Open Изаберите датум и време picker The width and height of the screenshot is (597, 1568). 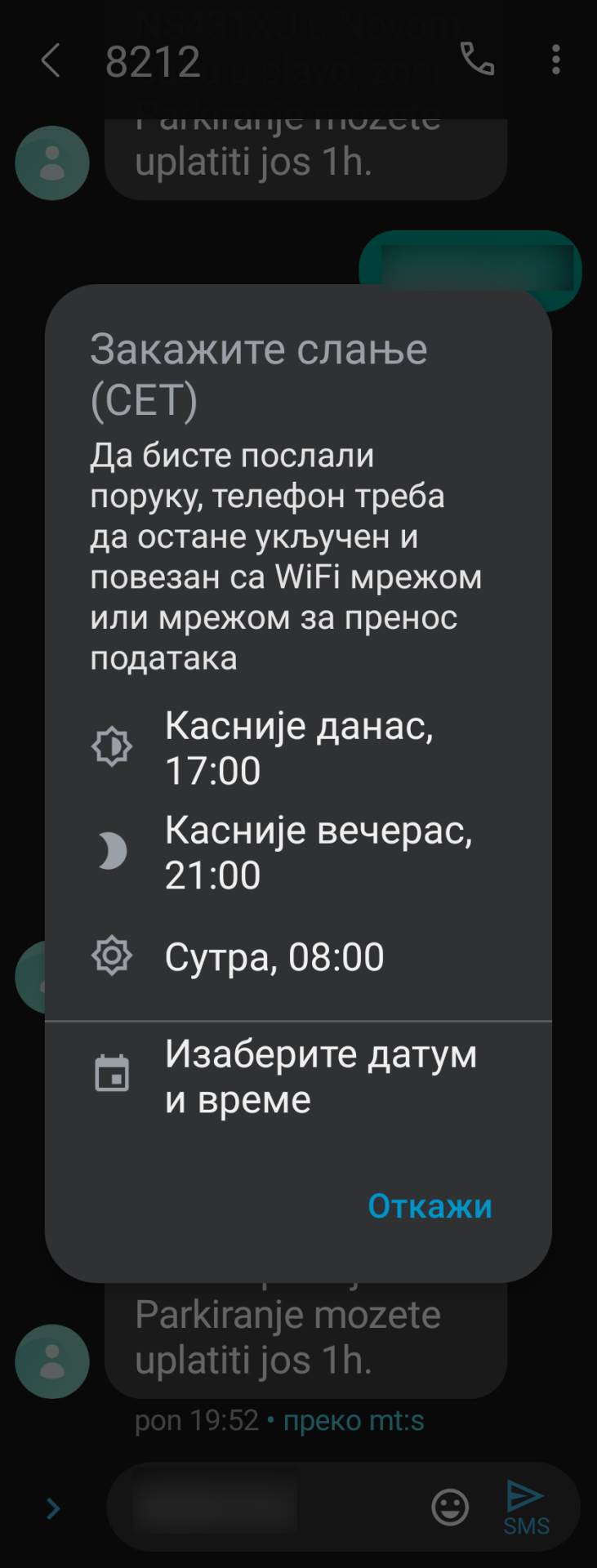pos(322,1076)
